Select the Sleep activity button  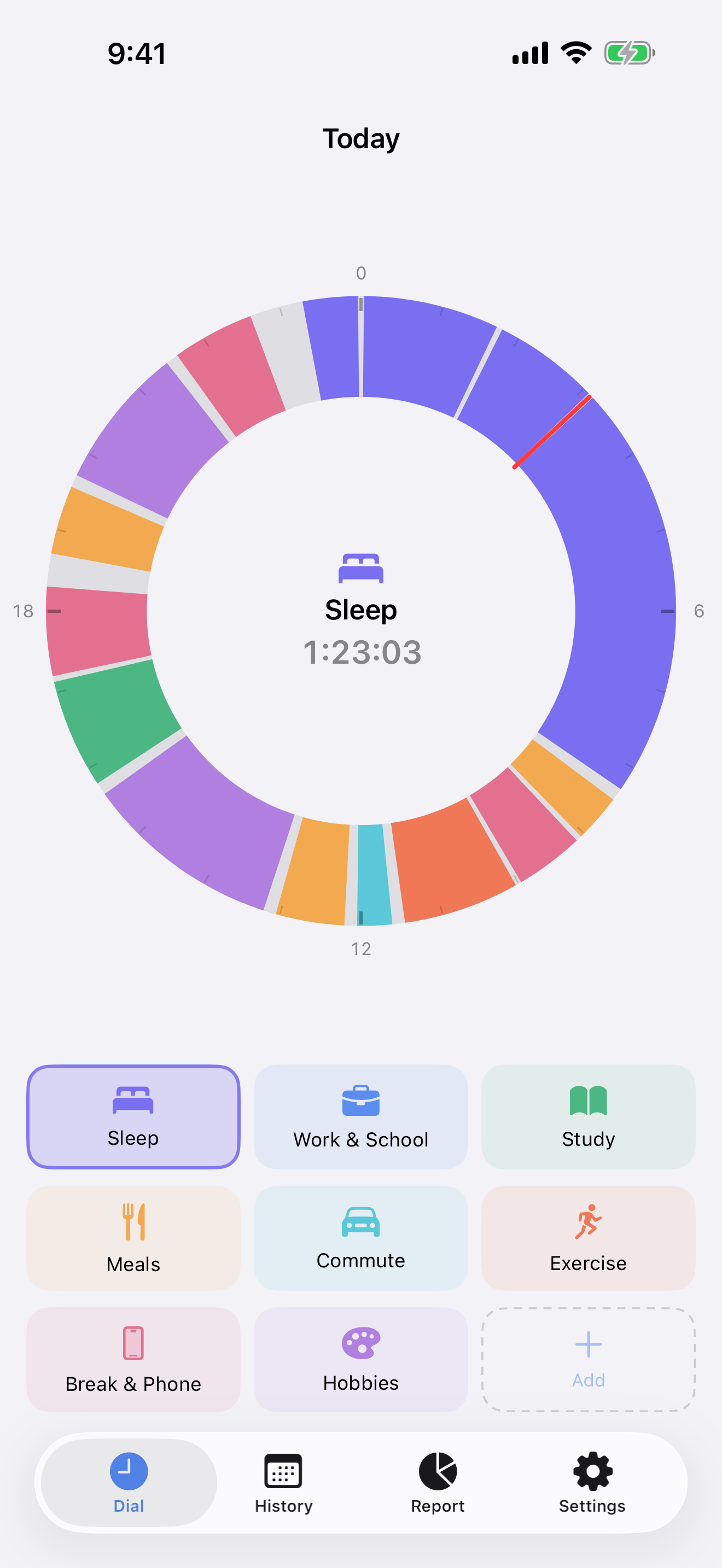coord(133,1116)
